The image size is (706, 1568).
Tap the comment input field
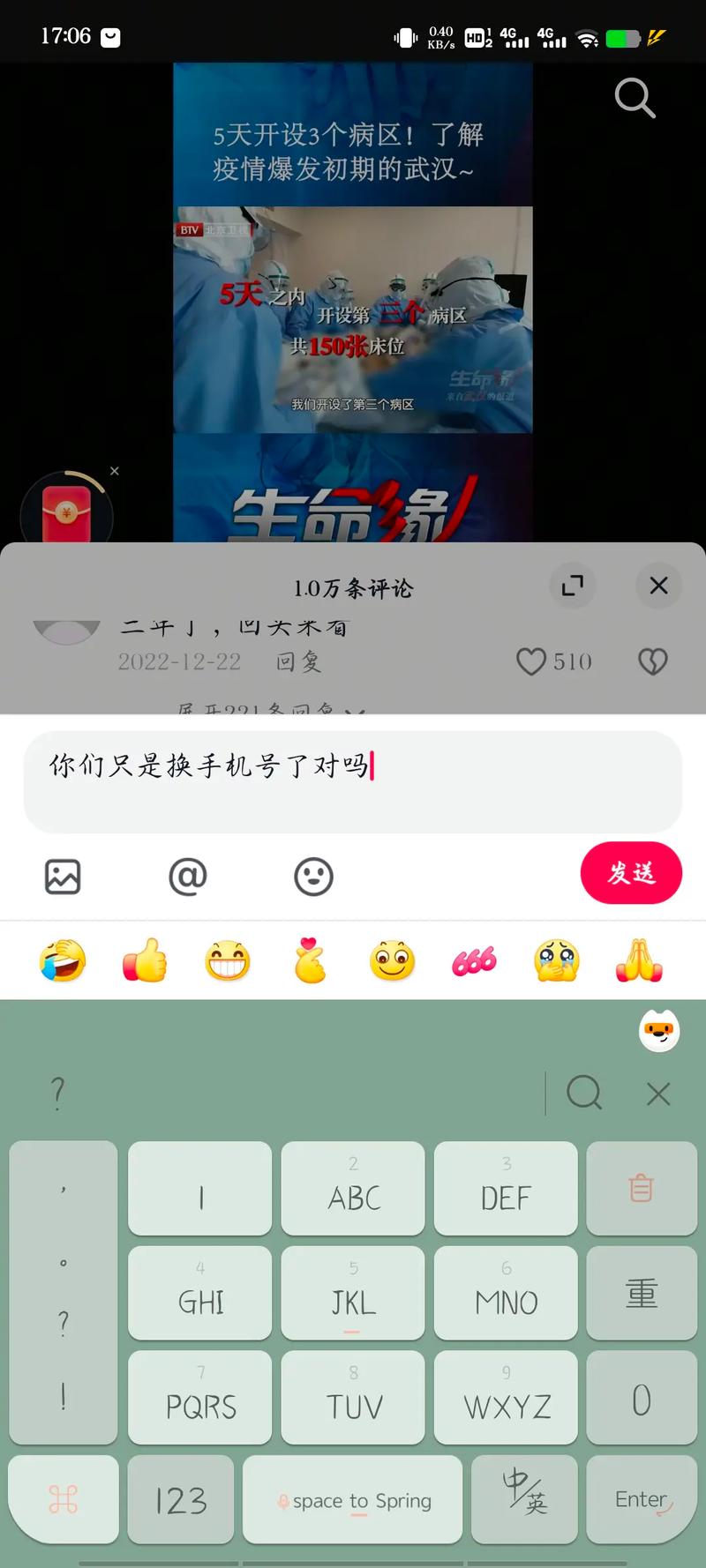pyautogui.click(x=353, y=780)
